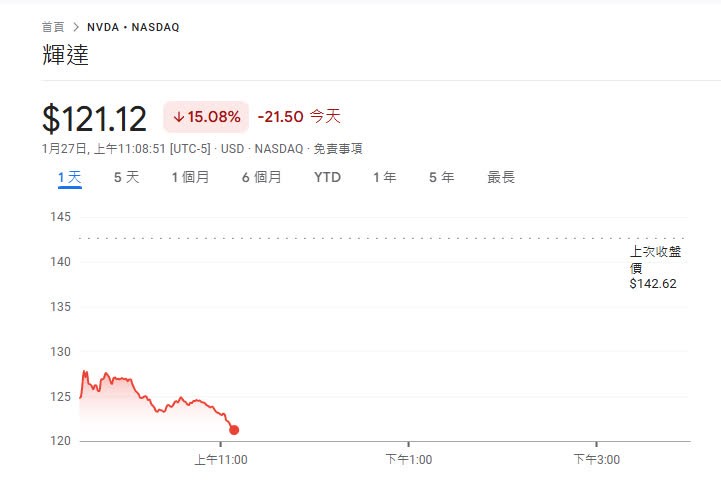Switch to the 5 天 chart range
Viewport: 721px width, 486px height.
(126, 177)
